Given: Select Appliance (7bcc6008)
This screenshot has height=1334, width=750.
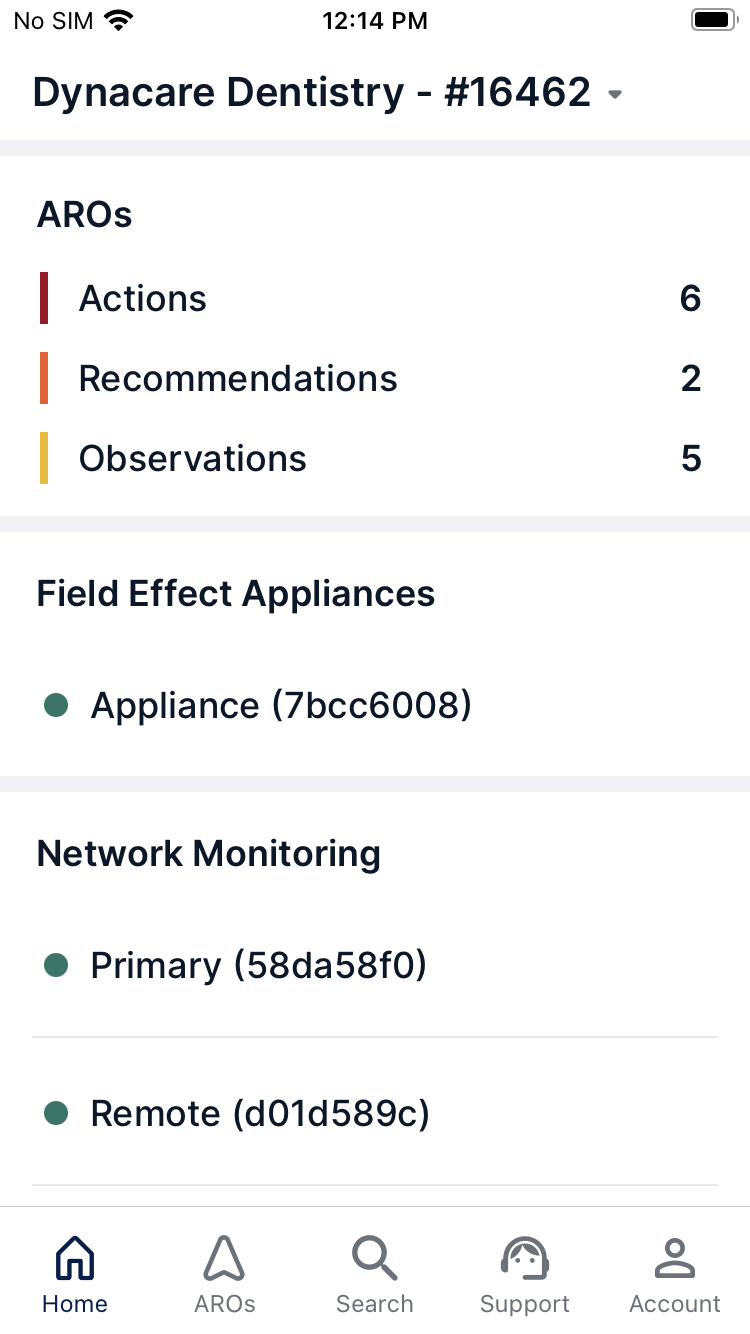Looking at the screenshot, I should [280, 706].
